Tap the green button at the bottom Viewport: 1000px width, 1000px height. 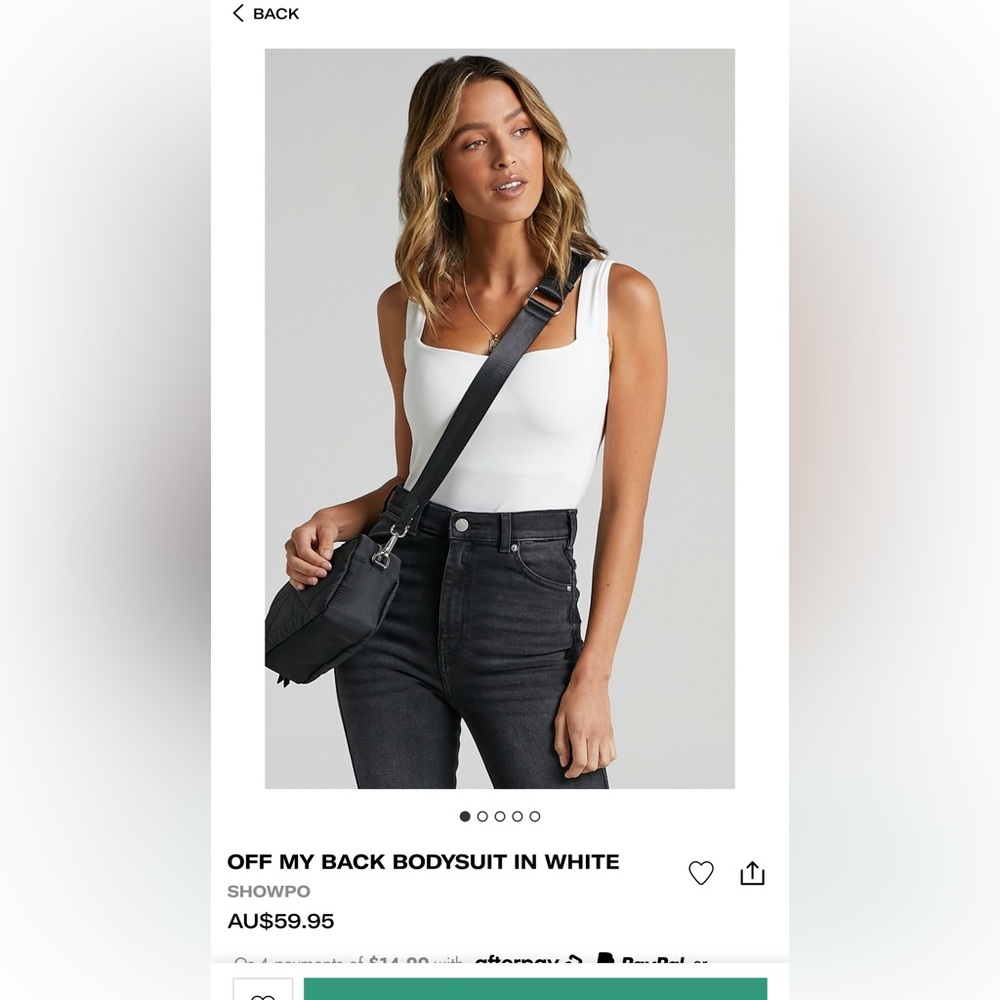[535, 989]
